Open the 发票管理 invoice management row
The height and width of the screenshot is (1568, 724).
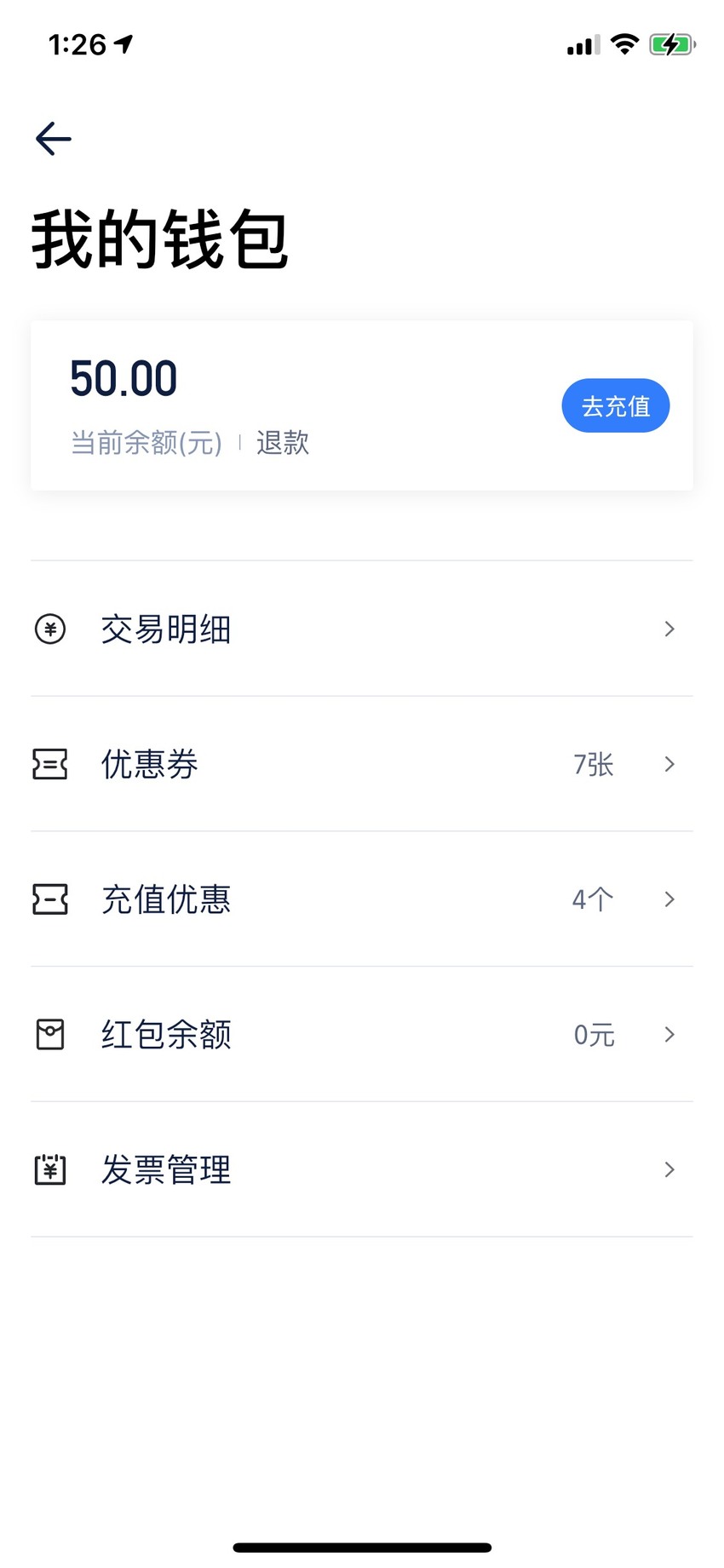pos(362,1169)
